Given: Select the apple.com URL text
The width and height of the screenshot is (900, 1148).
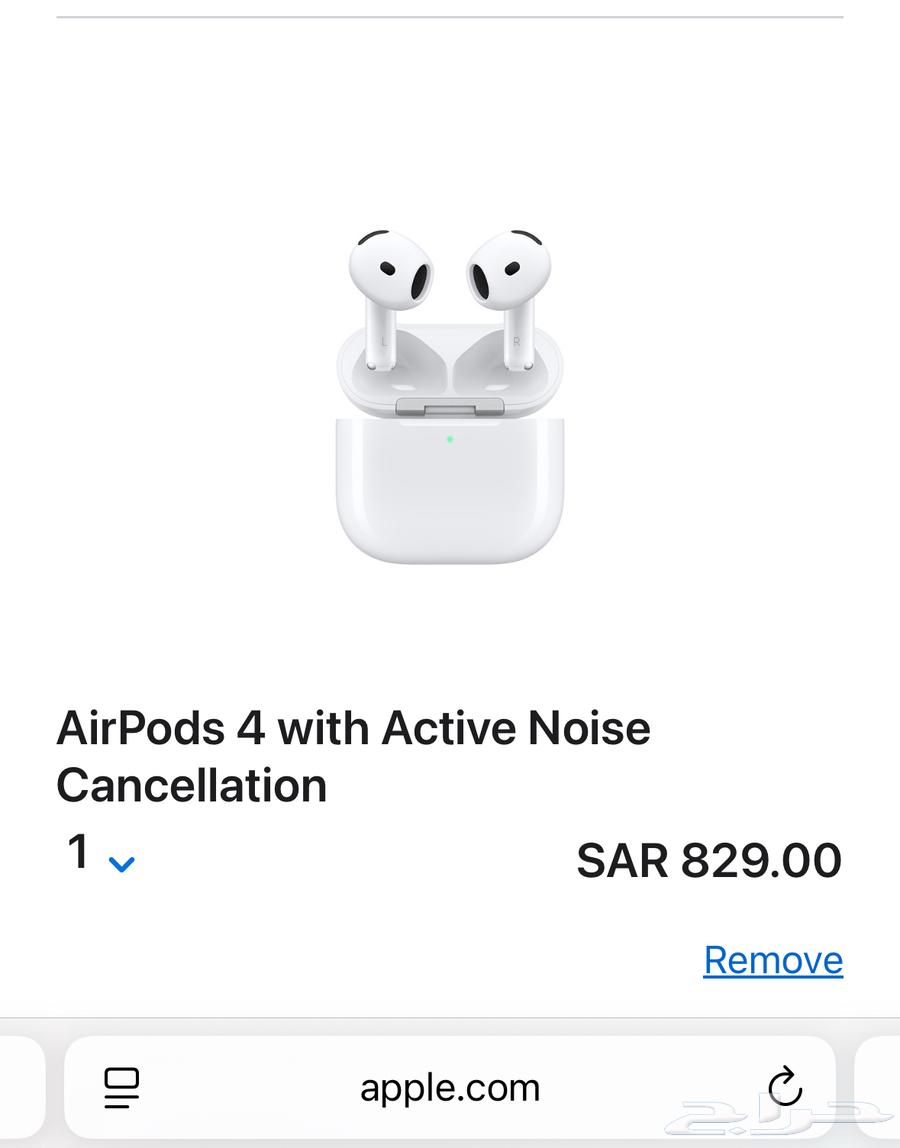Looking at the screenshot, I should point(450,1088).
